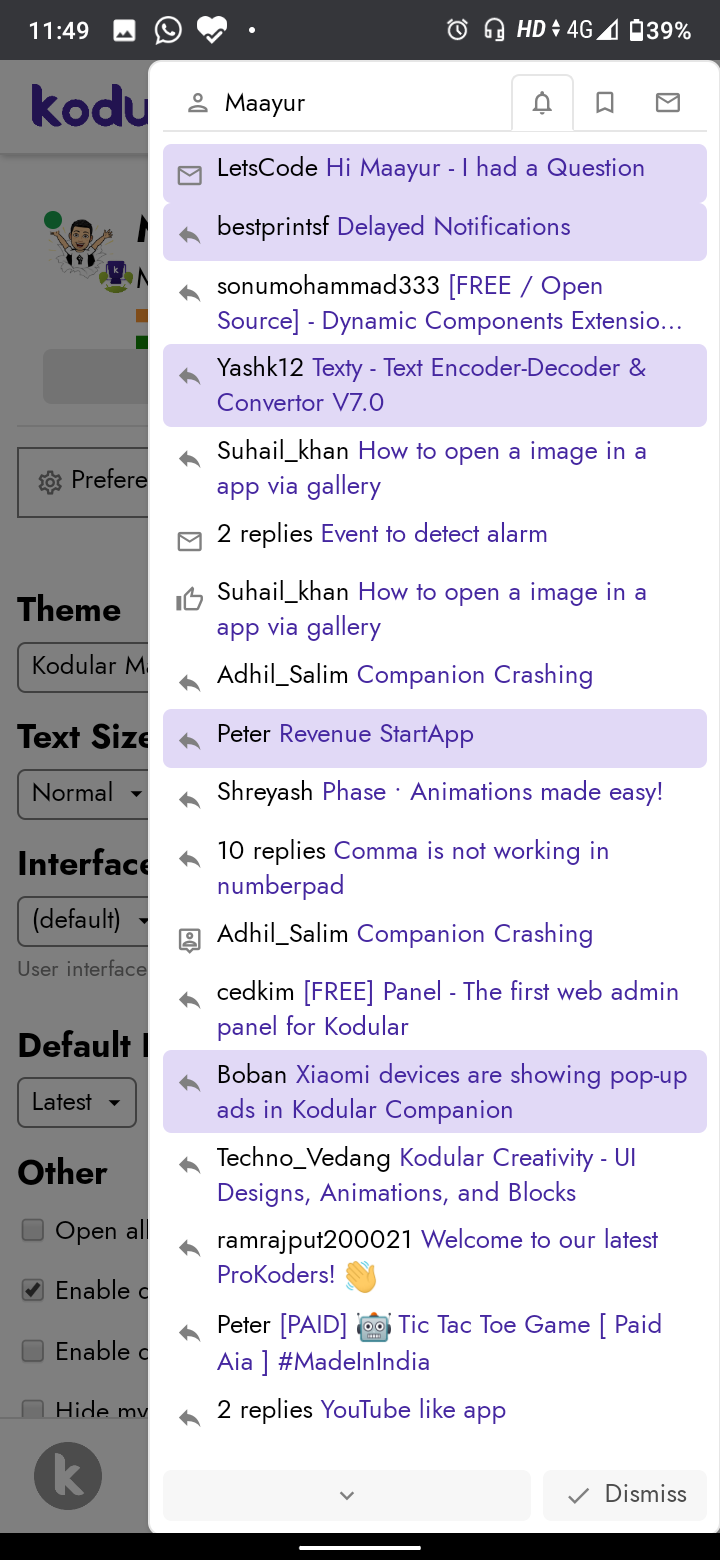
Task: Open Techno_Vedang Kodular Creativity notification
Action: pos(434,1175)
